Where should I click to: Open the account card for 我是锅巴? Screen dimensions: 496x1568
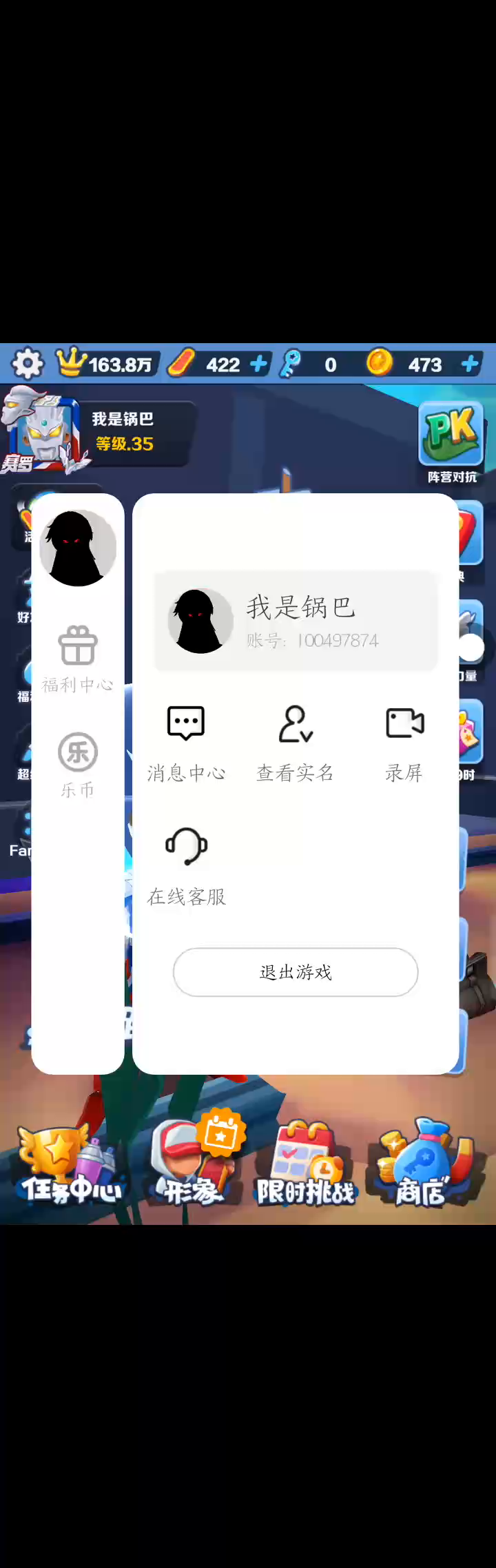296,621
